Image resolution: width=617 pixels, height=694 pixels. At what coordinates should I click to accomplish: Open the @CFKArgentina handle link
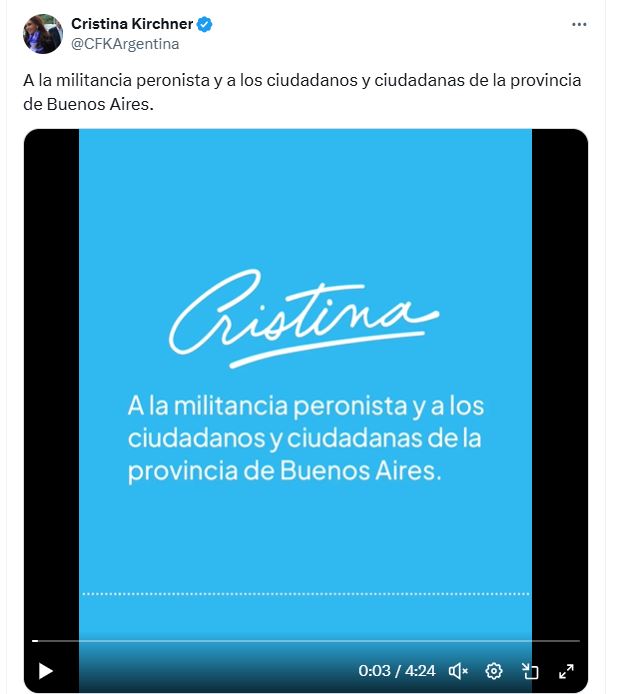click(125, 44)
